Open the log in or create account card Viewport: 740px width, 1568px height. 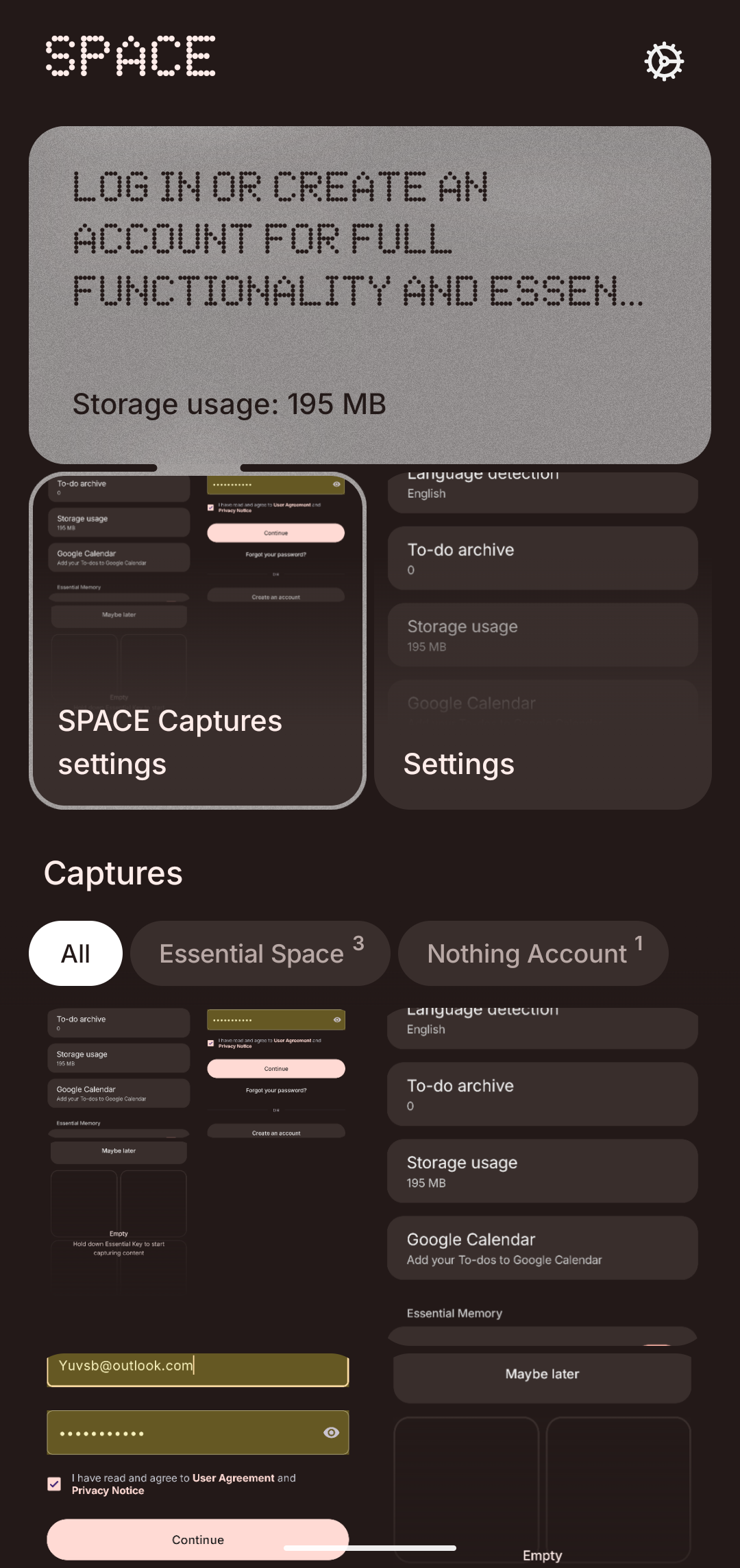[370, 295]
